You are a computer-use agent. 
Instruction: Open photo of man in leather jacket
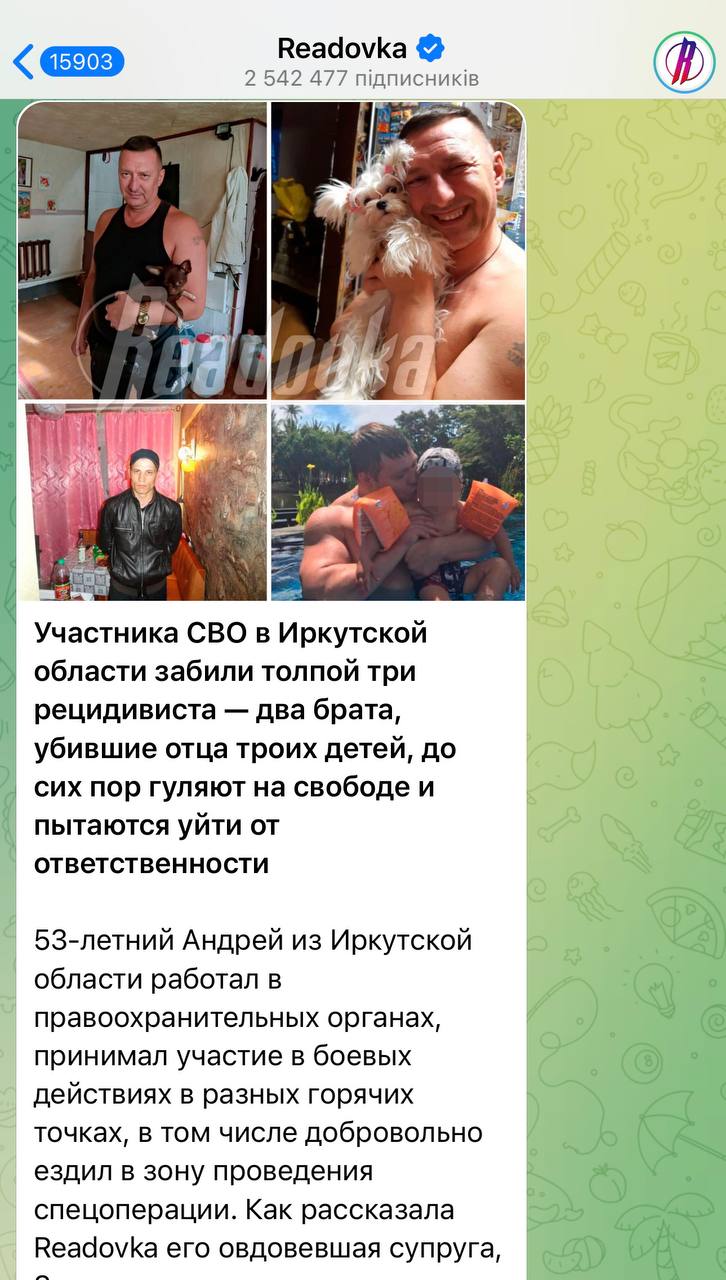click(x=142, y=502)
